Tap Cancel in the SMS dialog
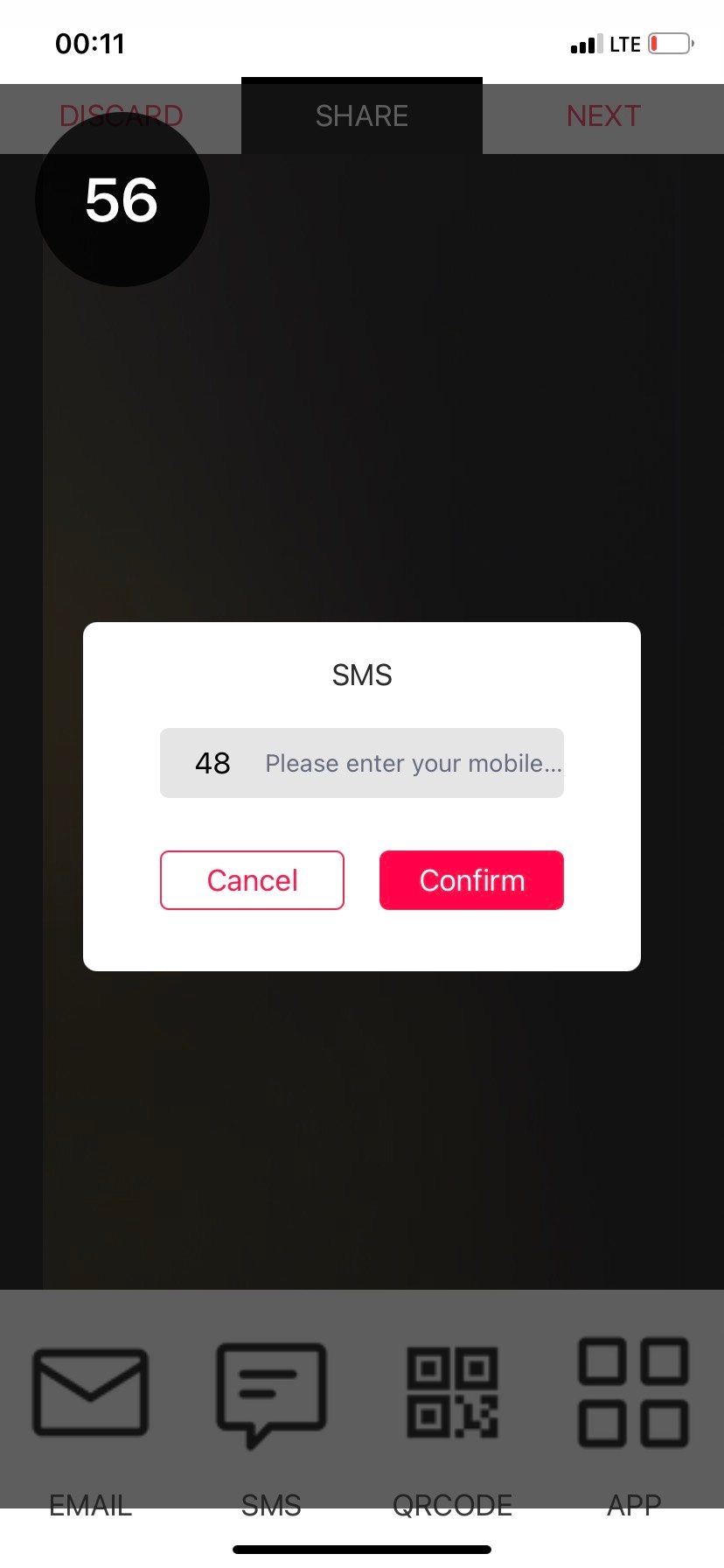 point(252,880)
